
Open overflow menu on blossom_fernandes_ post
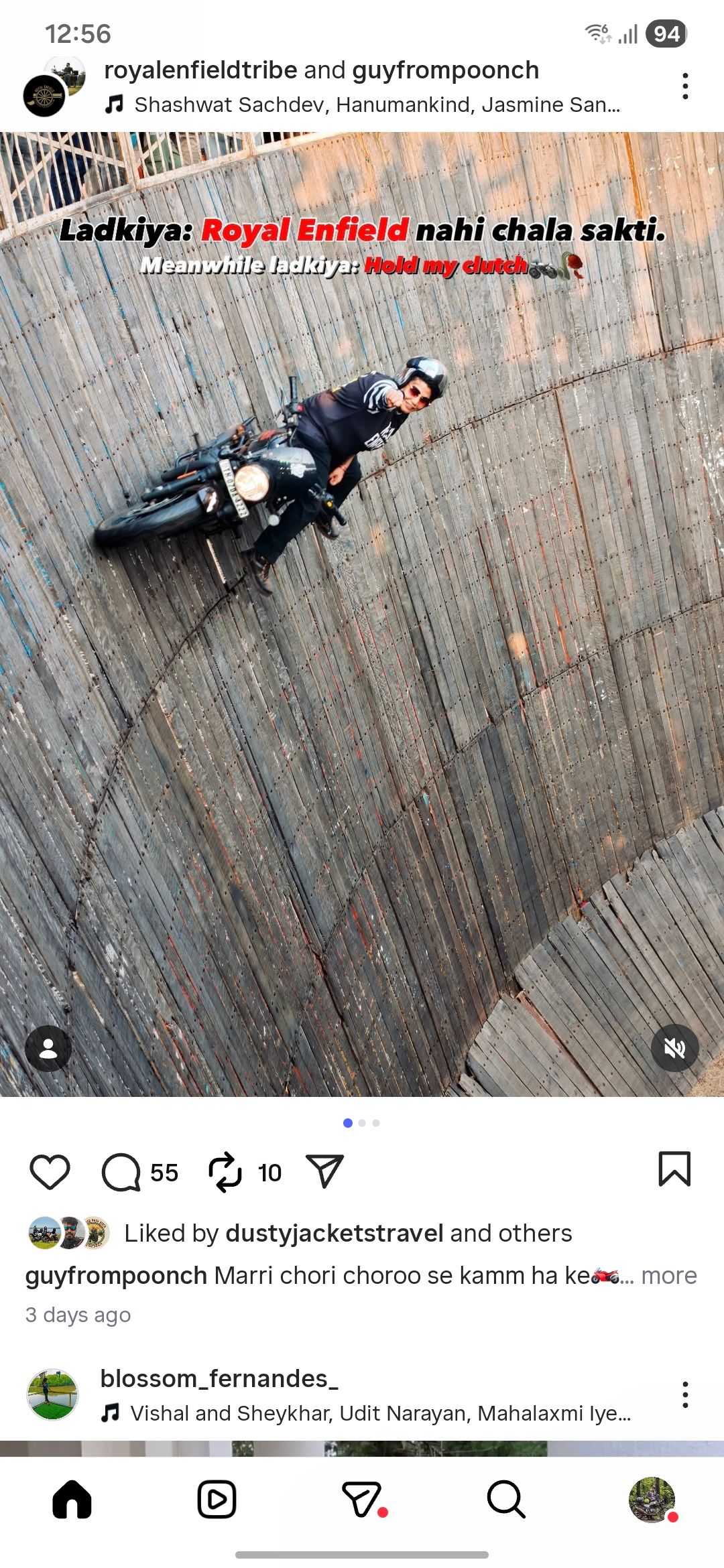[684, 1395]
